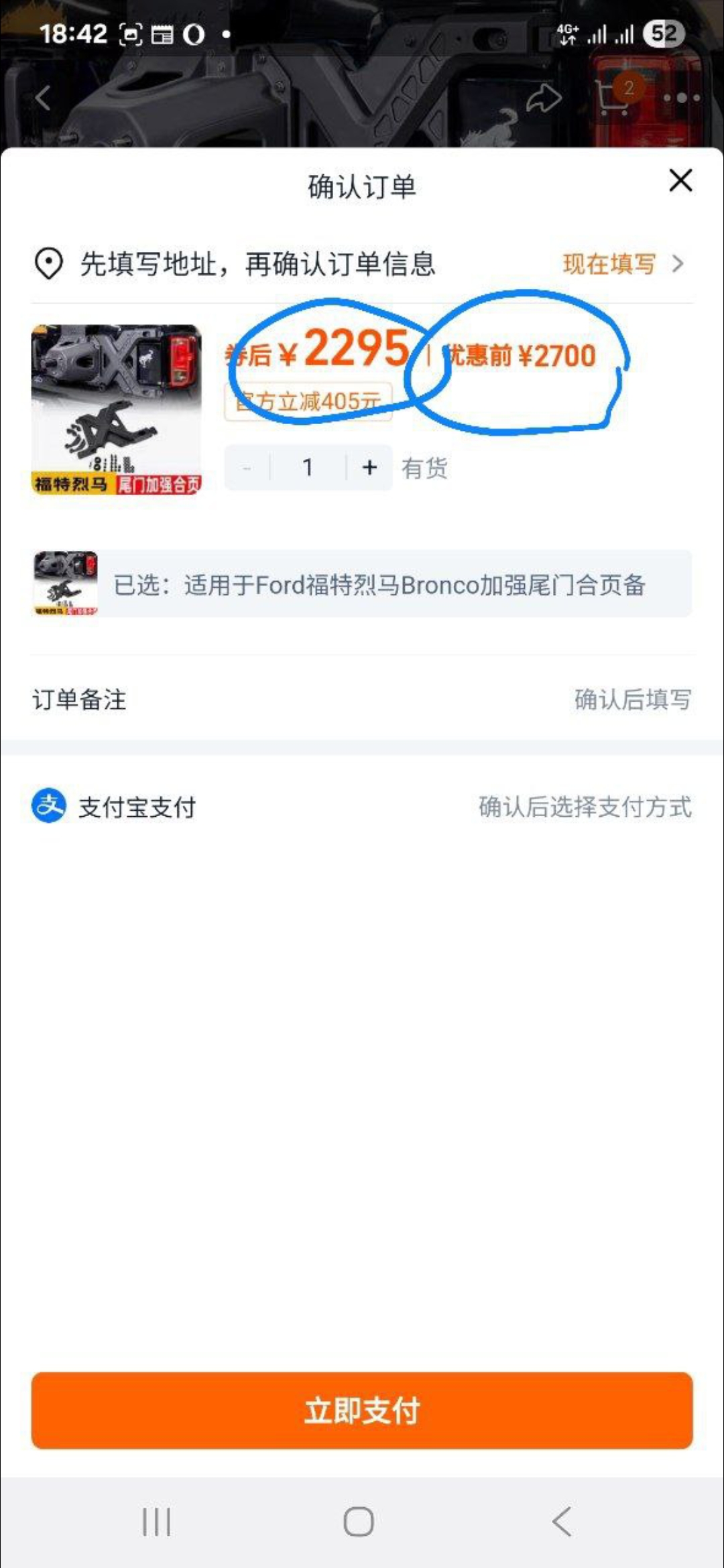Open the 支付宝支付 payment method row
This screenshot has height=1568, width=724.
tap(362, 807)
